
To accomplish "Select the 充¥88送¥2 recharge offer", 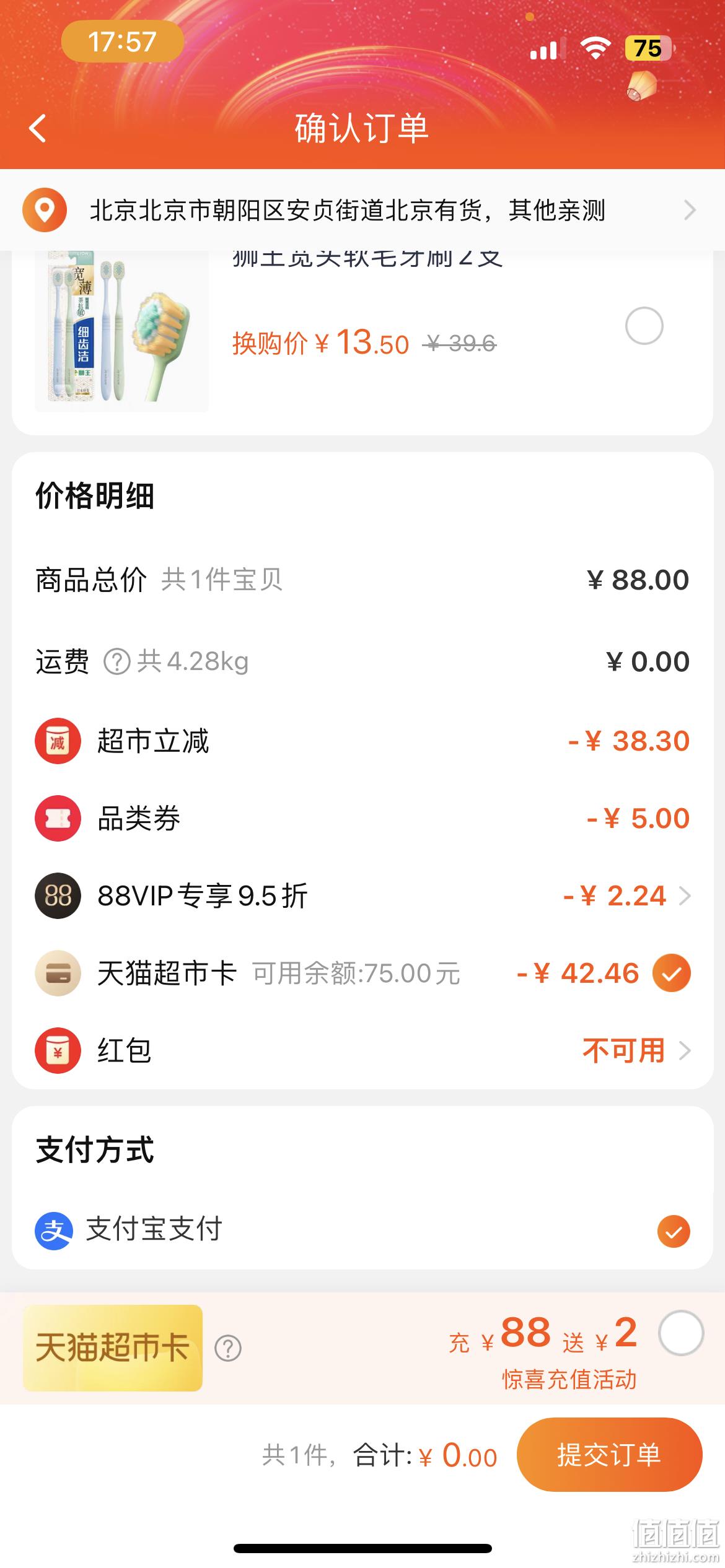I will (681, 1332).
